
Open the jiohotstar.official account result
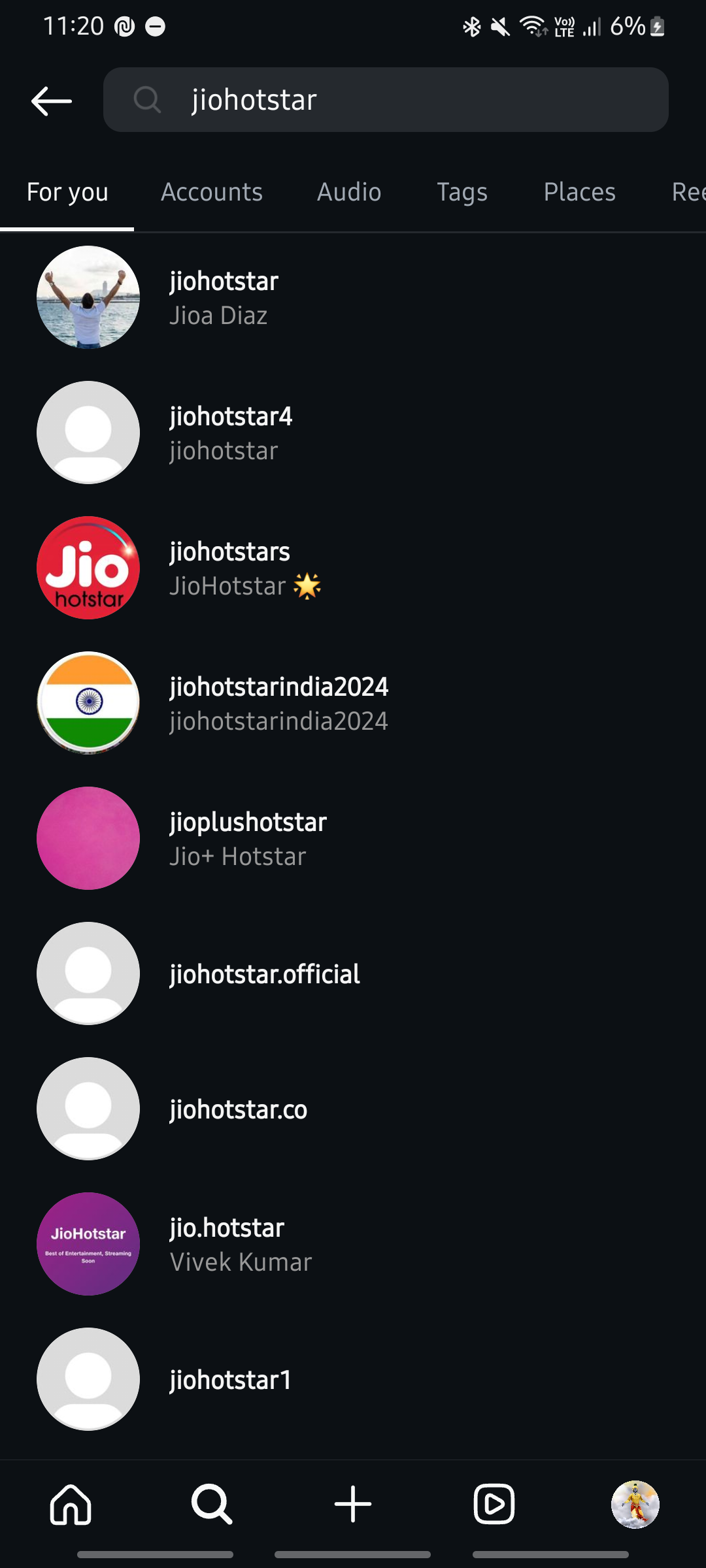pos(265,974)
